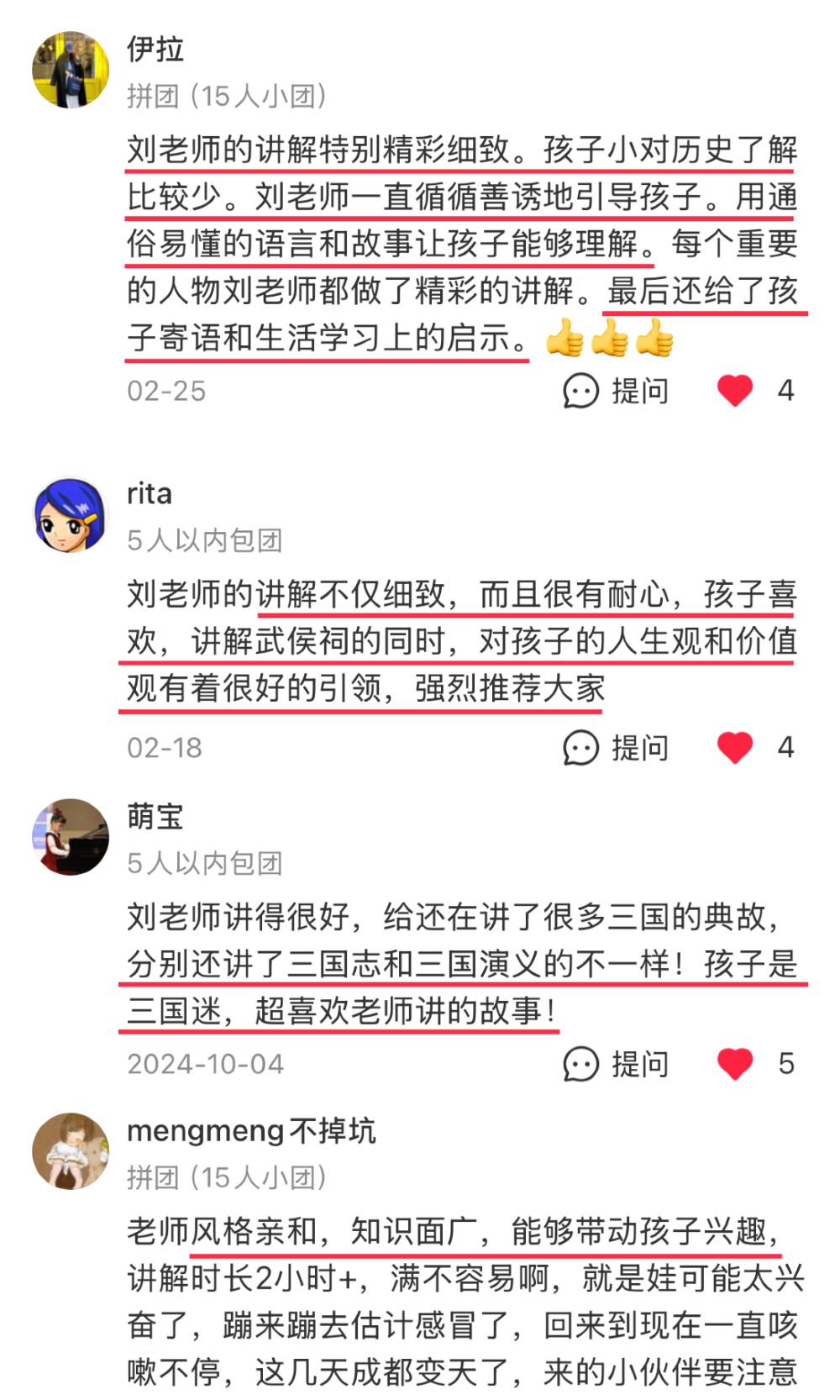
Task: Like 伊拉's review with the heart
Action: click(x=735, y=391)
